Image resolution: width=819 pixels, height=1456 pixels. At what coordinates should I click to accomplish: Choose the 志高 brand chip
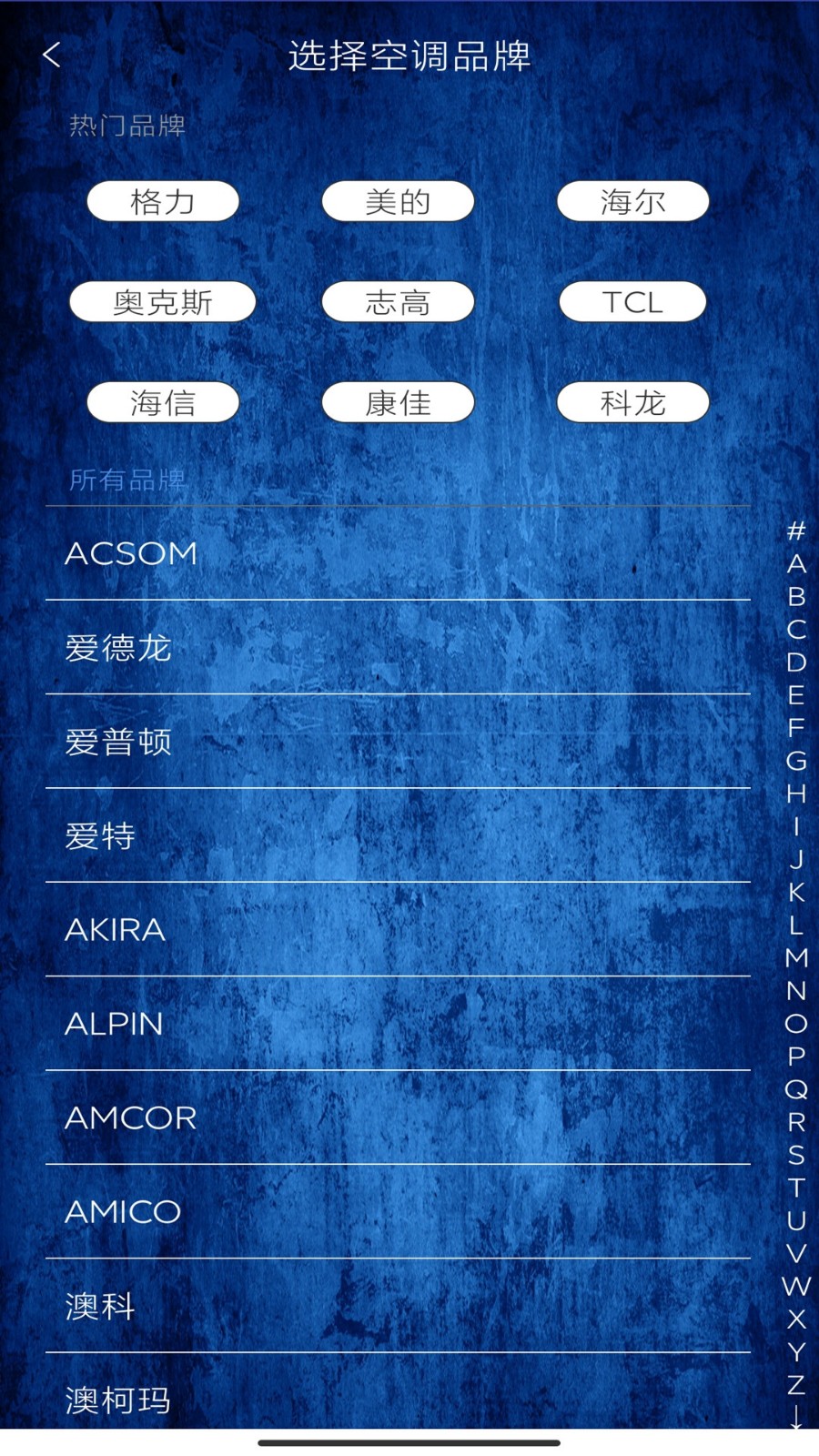[x=398, y=301]
